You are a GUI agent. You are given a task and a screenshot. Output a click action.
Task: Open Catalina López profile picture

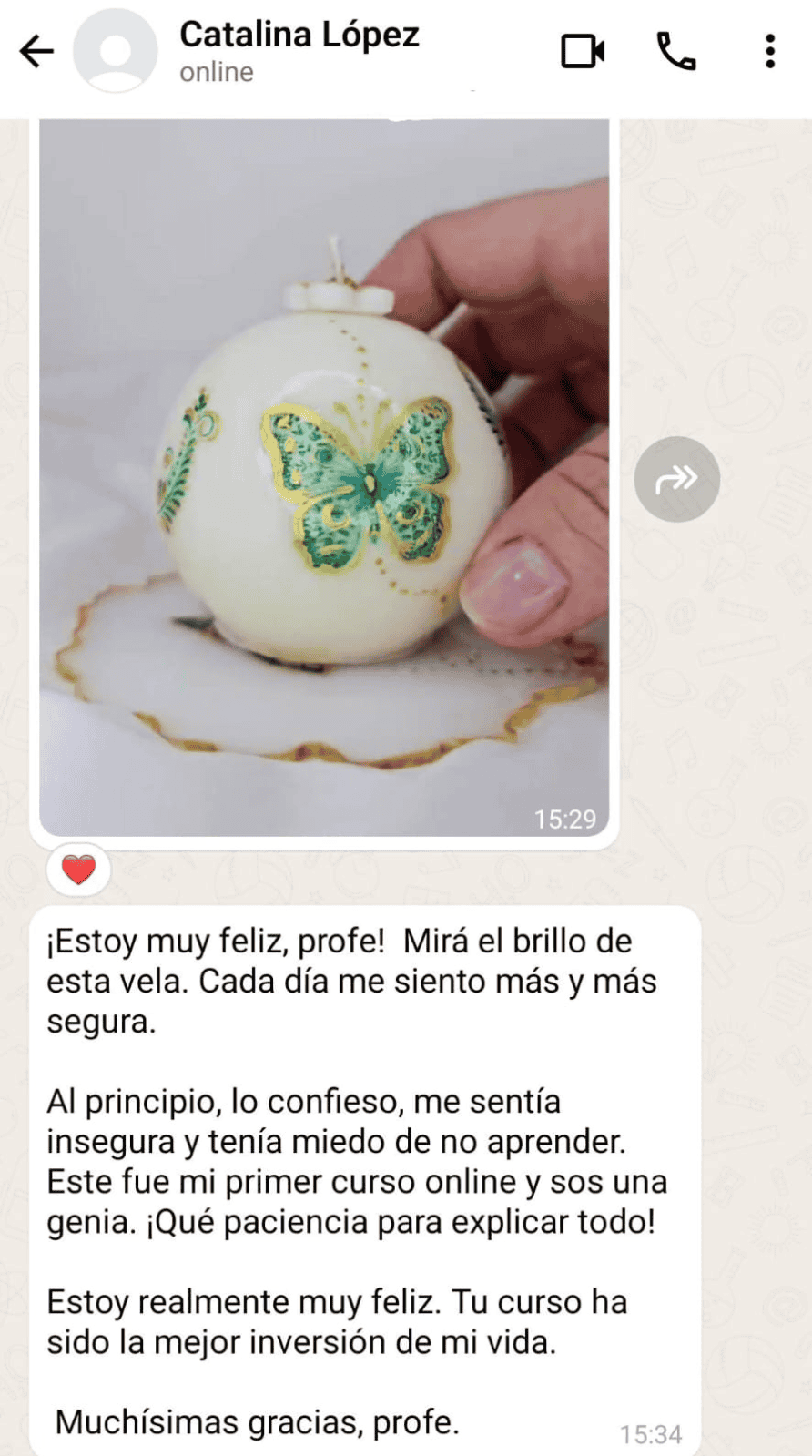click(x=115, y=51)
